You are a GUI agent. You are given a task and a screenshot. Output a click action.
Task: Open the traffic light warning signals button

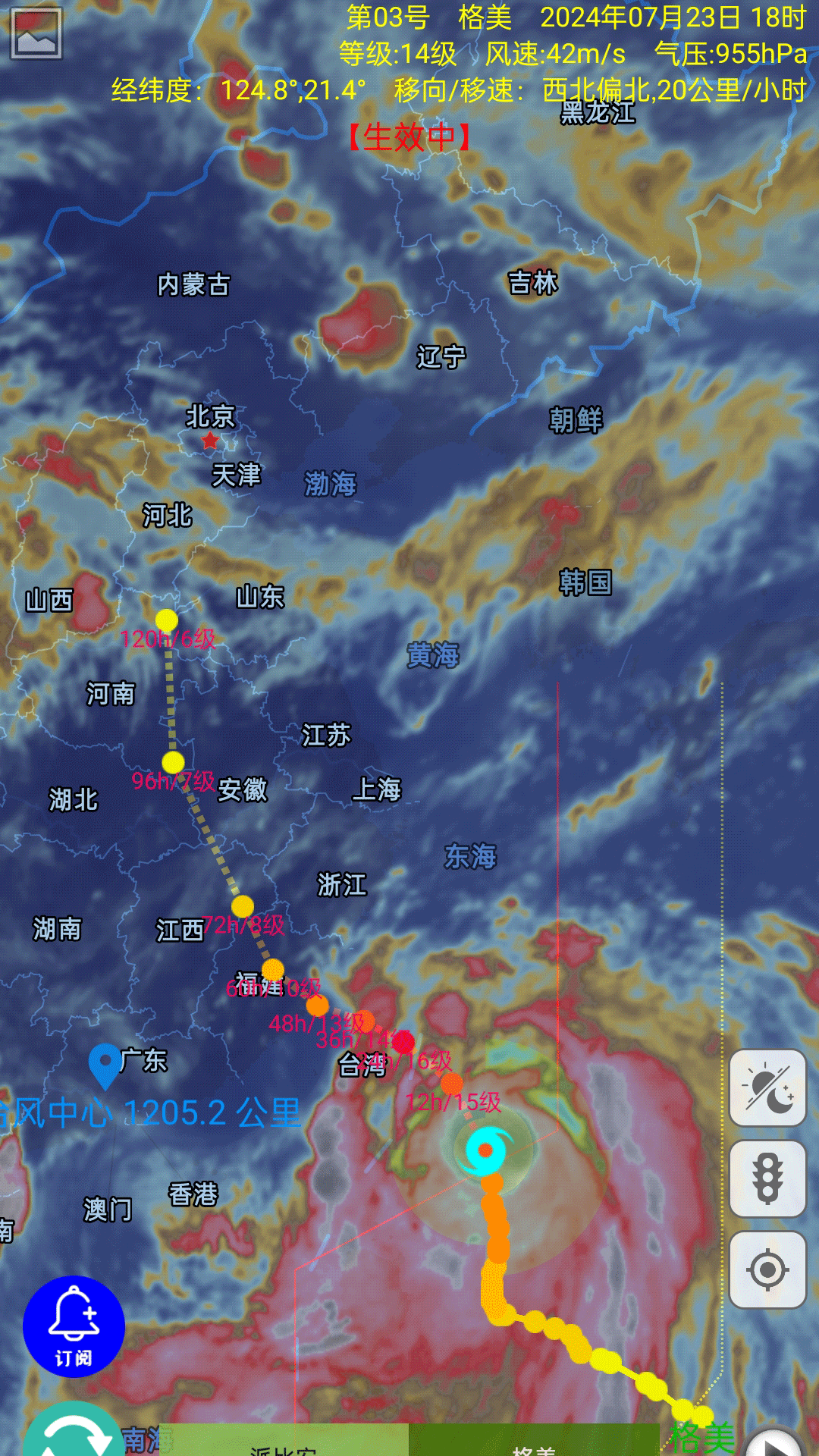point(767,1178)
